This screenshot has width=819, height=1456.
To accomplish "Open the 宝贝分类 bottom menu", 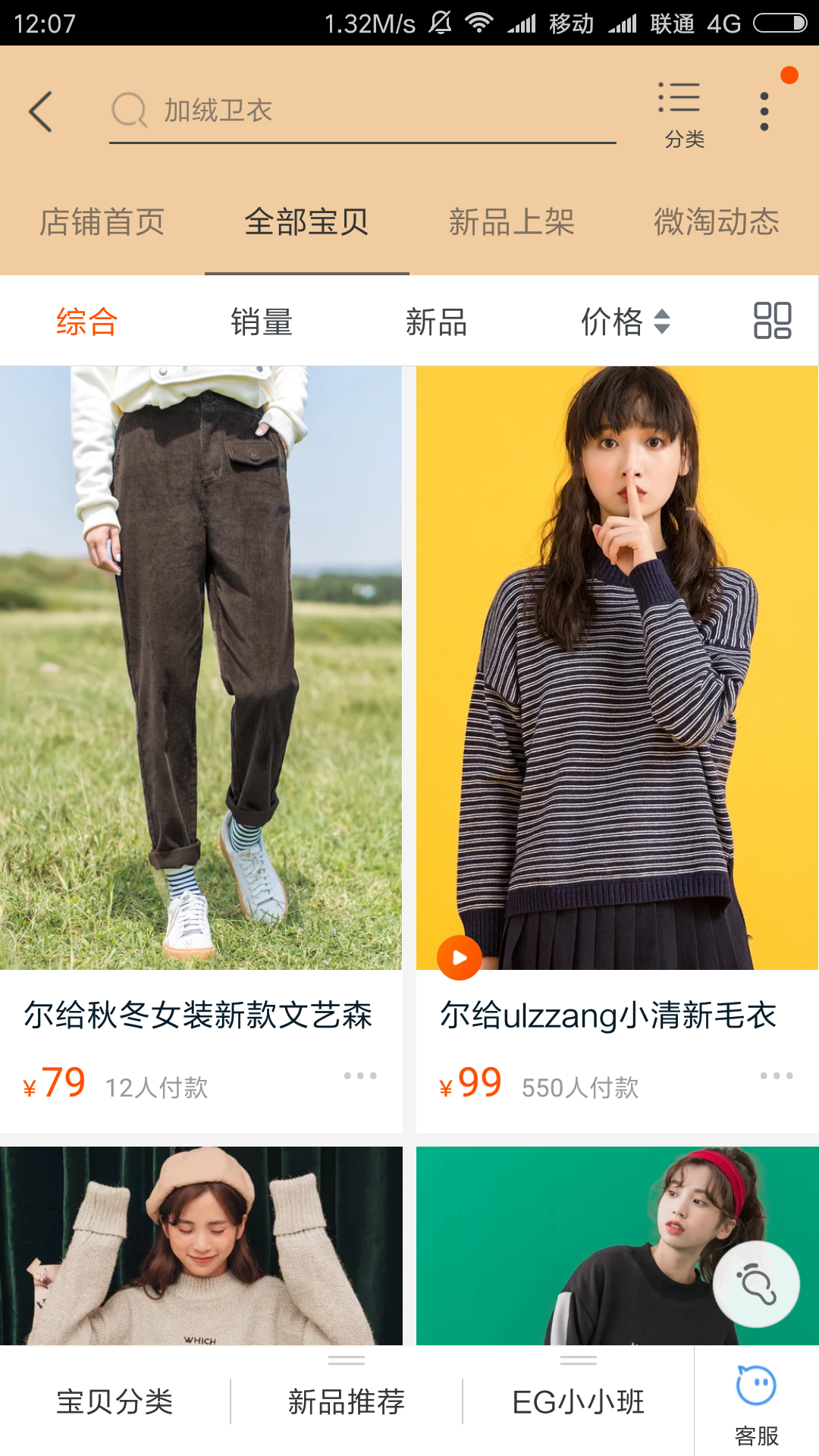I will pyautogui.click(x=115, y=1401).
